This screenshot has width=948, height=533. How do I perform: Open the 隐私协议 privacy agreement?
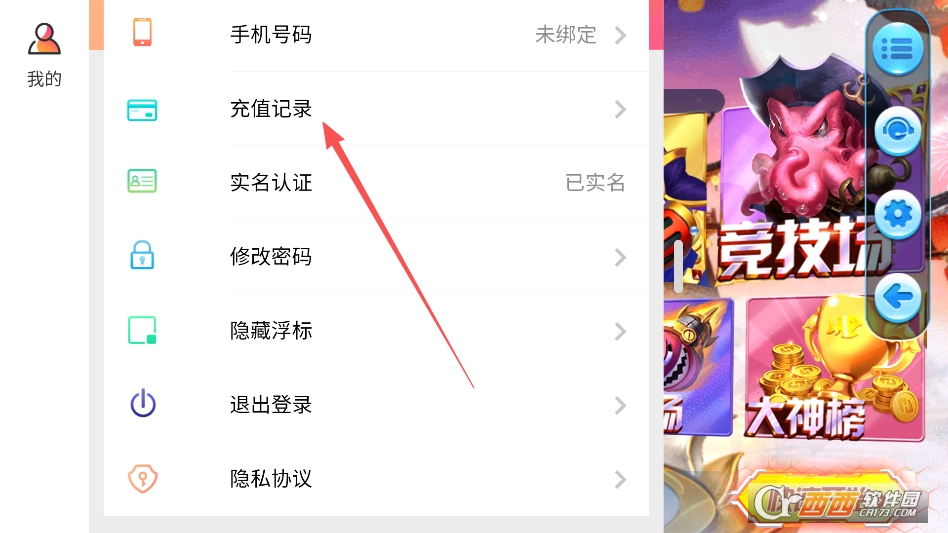376,479
